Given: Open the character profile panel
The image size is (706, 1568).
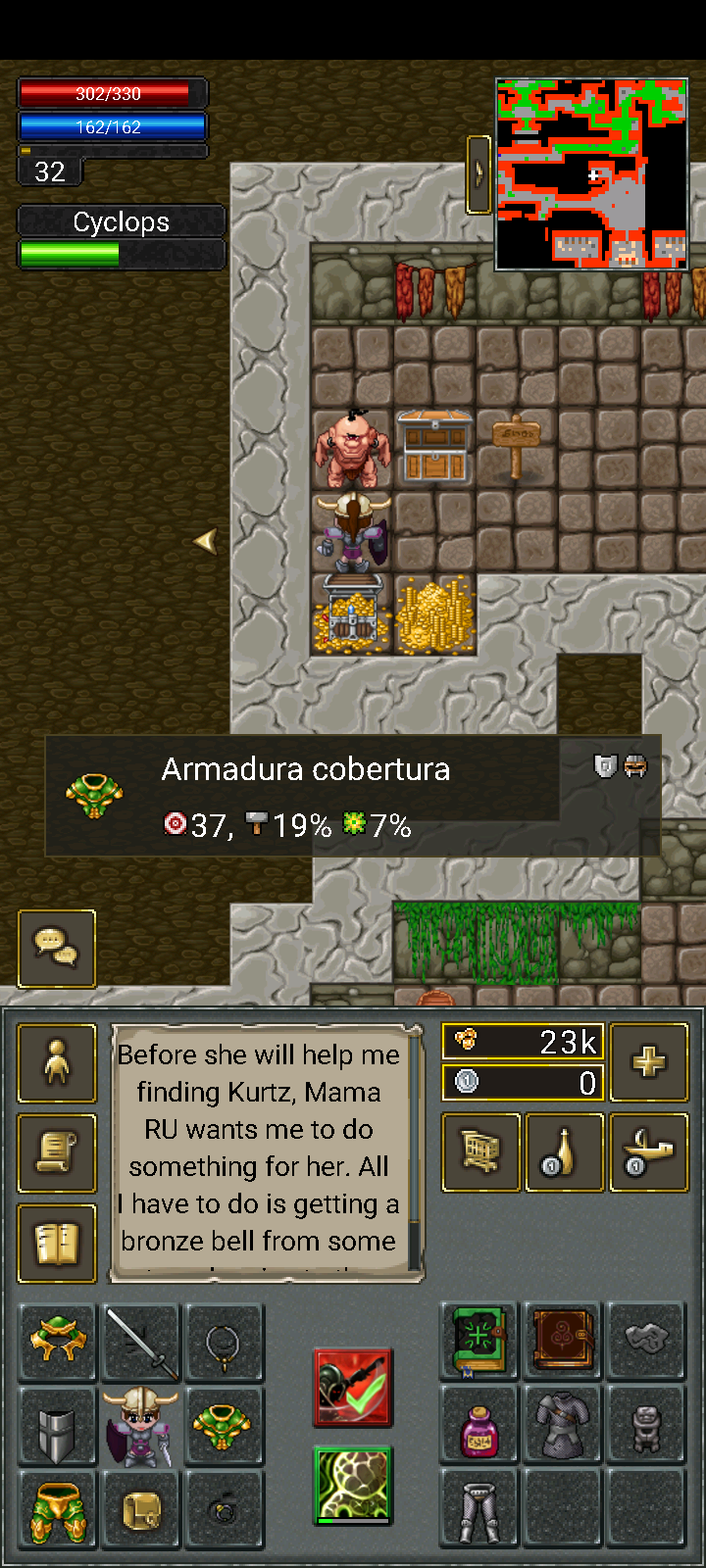Looking at the screenshot, I should (57, 1063).
